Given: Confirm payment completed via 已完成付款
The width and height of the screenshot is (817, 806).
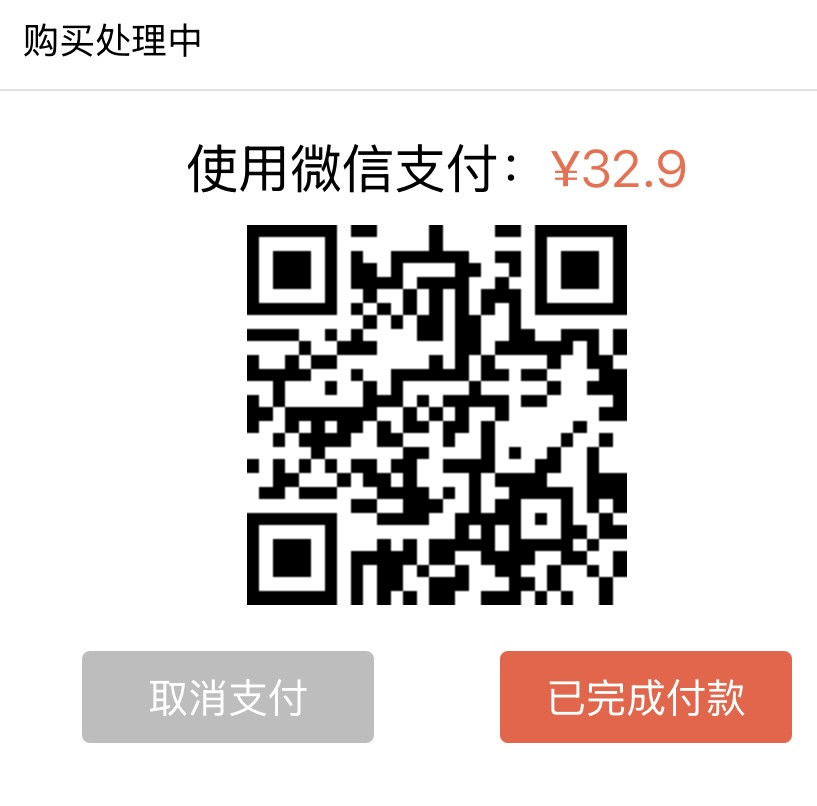Looking at the screenshot, I should (645, 697).
